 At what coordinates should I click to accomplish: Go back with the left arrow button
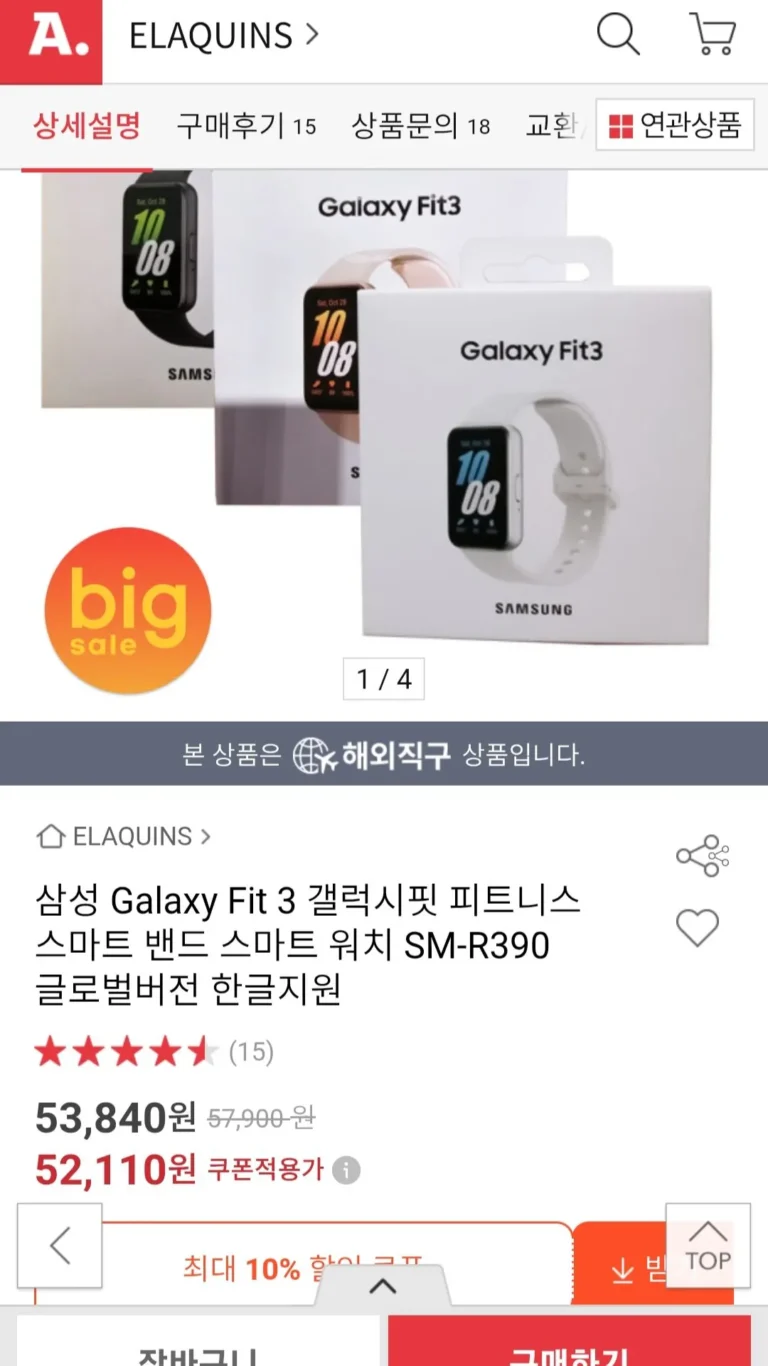point(60,1246)
